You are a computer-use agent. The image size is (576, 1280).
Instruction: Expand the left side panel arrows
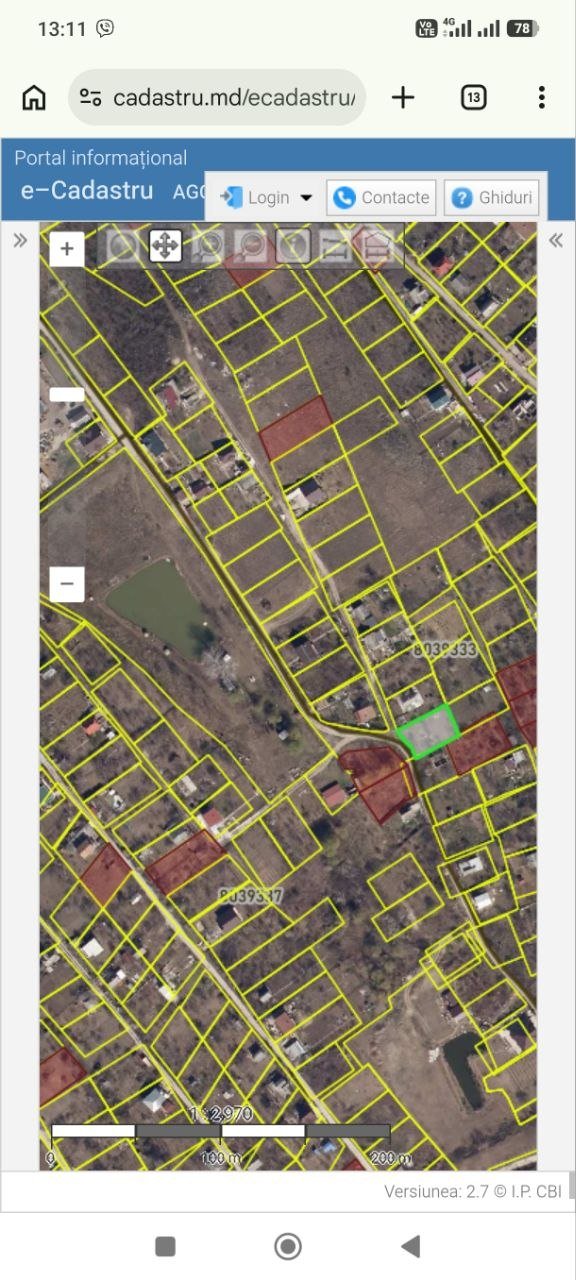19,240
